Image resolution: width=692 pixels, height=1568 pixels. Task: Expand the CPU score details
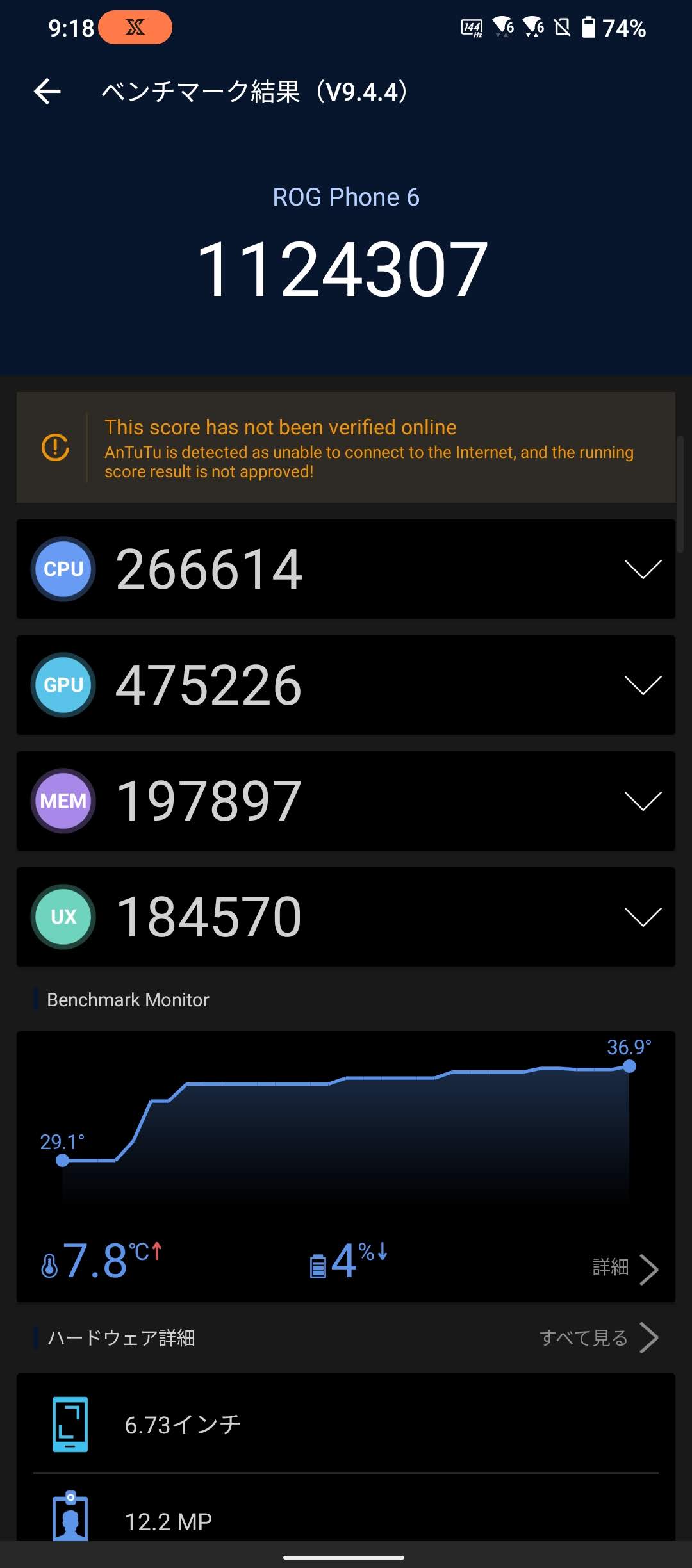pos(642,569)
